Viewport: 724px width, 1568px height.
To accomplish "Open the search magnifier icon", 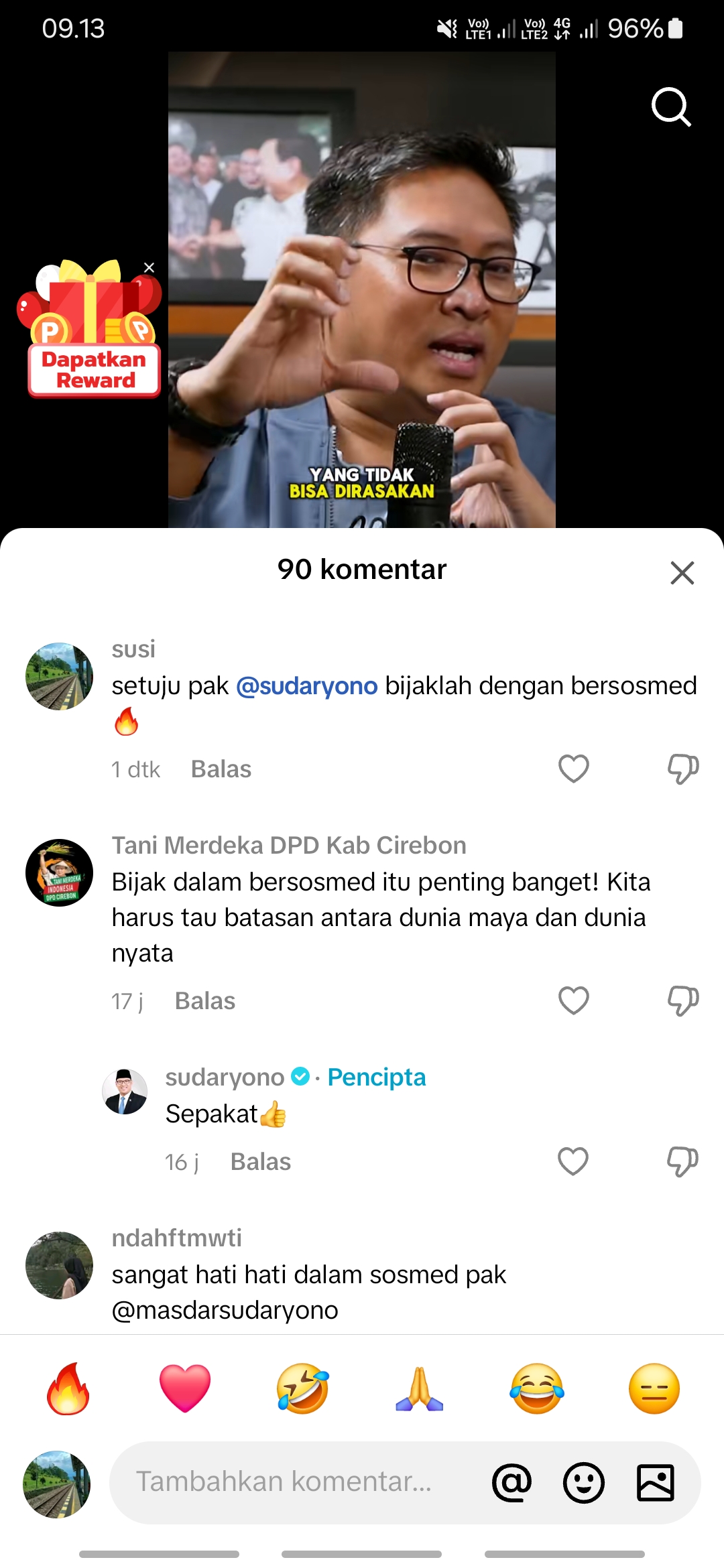I will coord(671,107).
